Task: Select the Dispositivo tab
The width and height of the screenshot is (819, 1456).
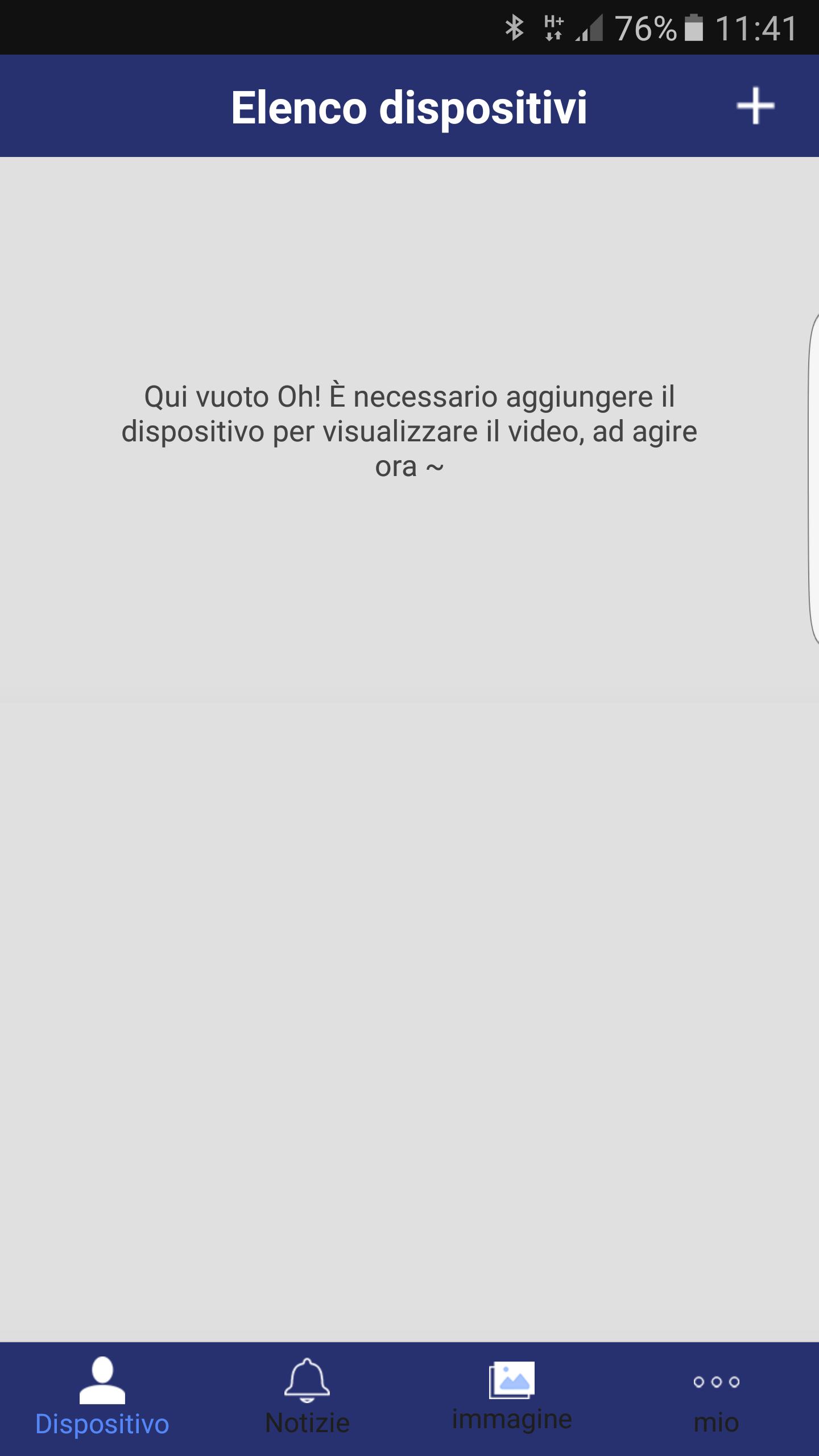Action: coord(102,1399)
